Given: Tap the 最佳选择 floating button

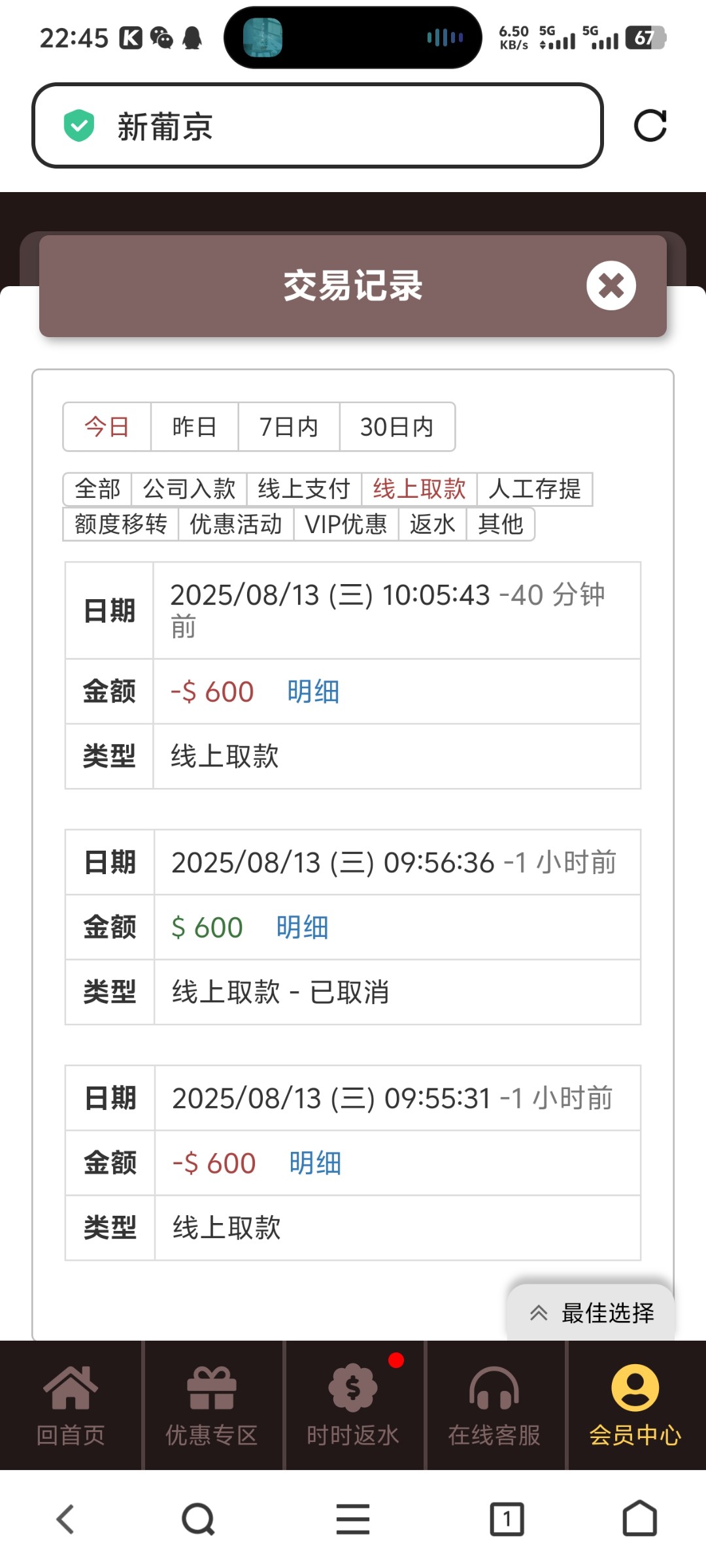Looking at the screenshot, I should click(592, 1313).
